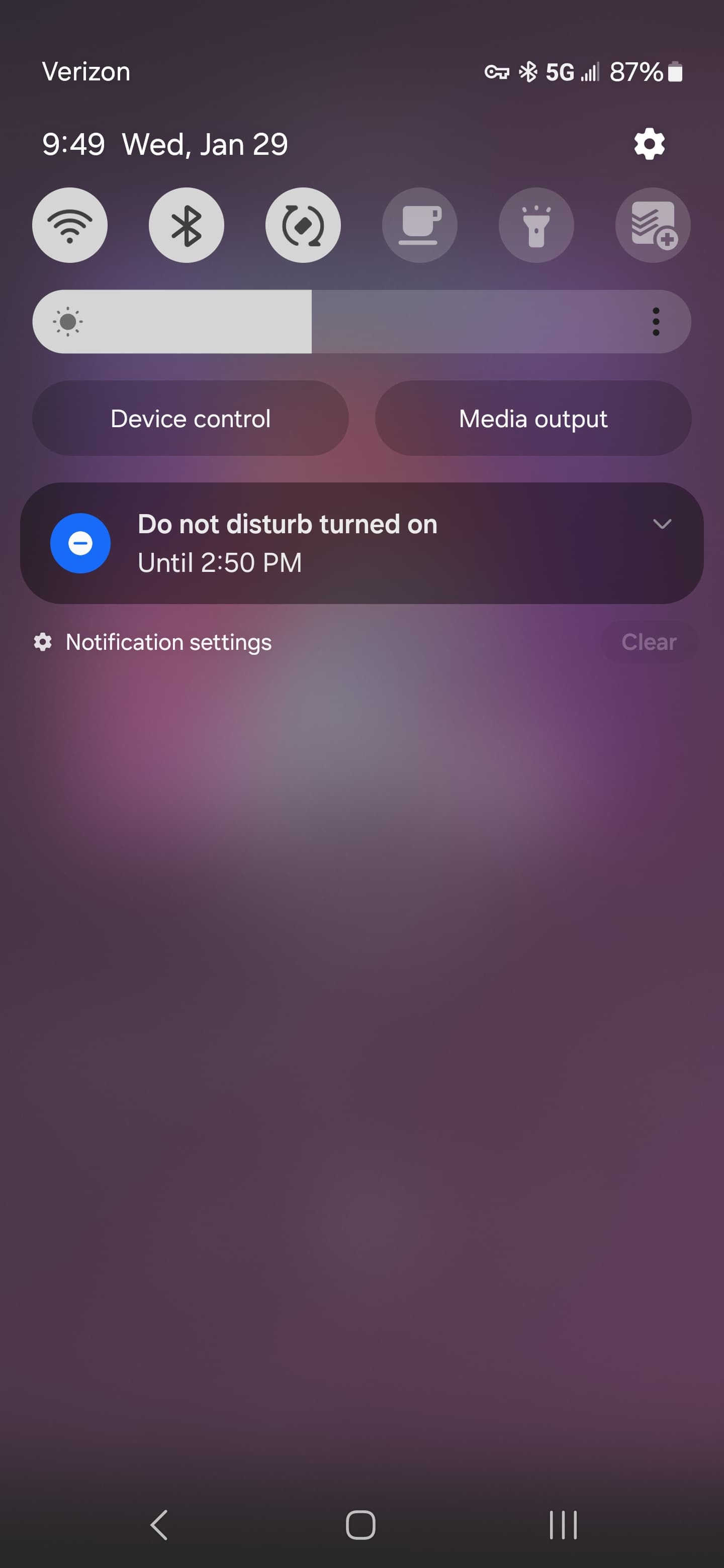Tap the checklist-plus quick tile
724x1568 pixels.
[653, 225]
